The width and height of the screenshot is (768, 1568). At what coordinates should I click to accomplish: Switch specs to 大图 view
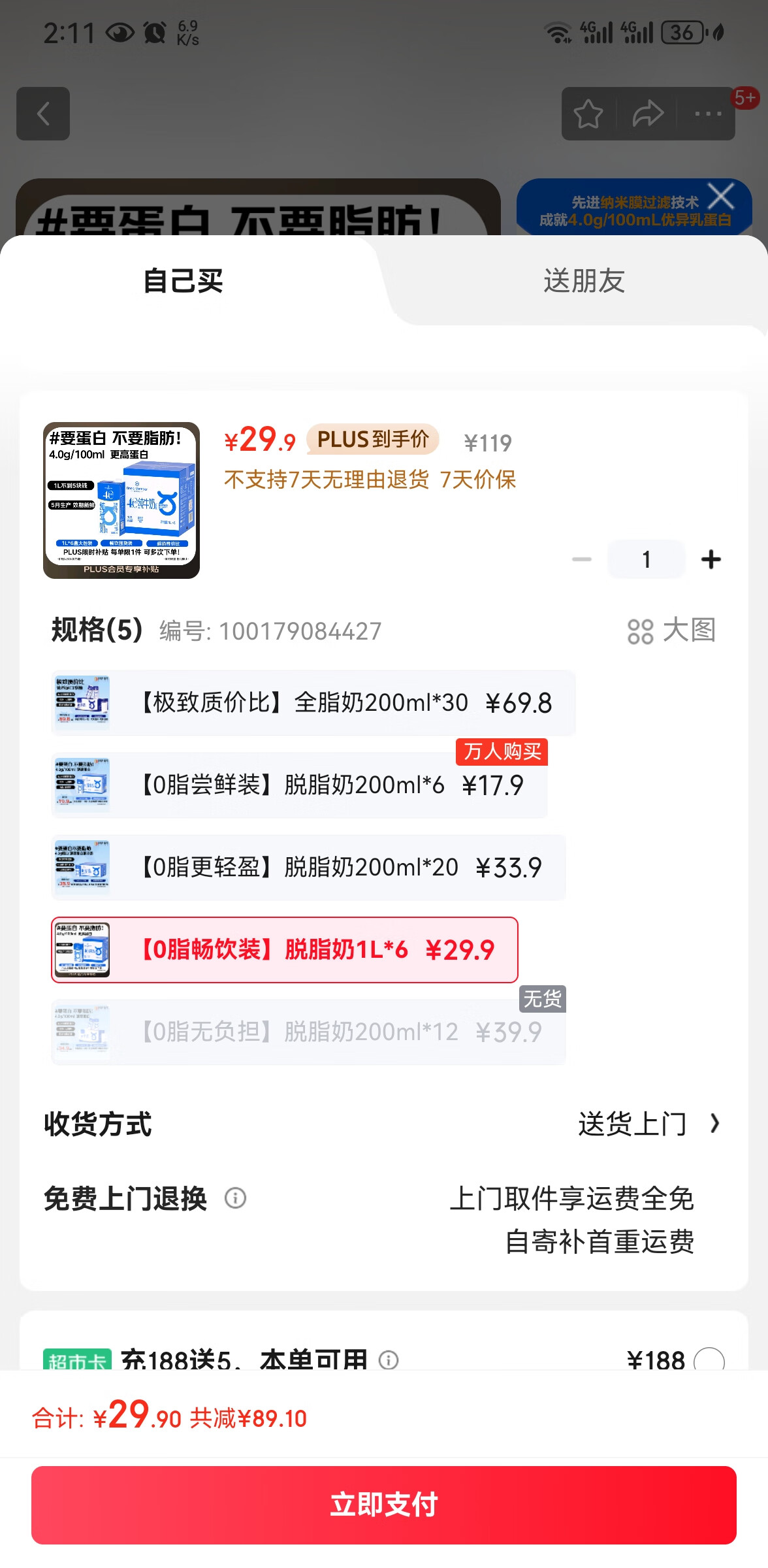[x=671, y=631]
